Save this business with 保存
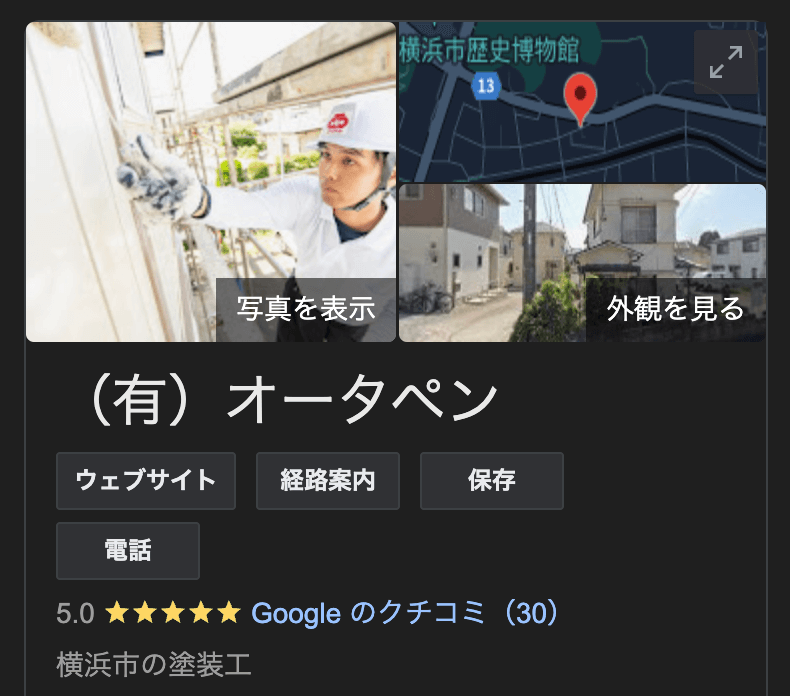 click(x=492, y=481)
